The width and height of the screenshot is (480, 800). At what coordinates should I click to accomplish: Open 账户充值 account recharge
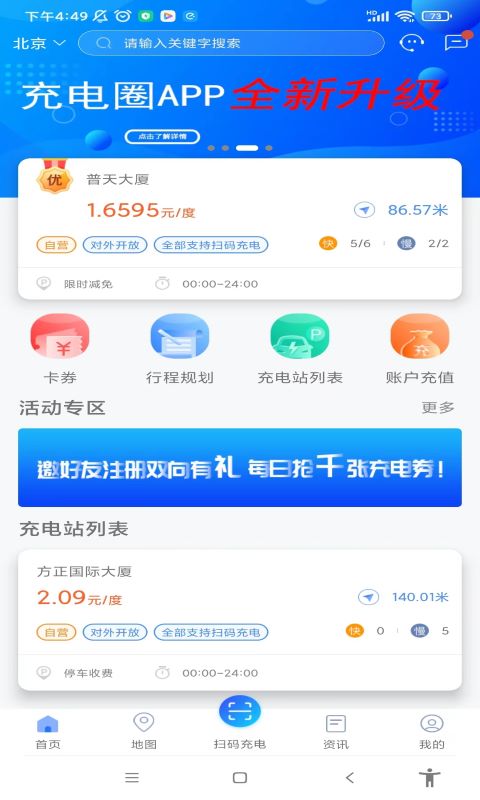point(419,349)
